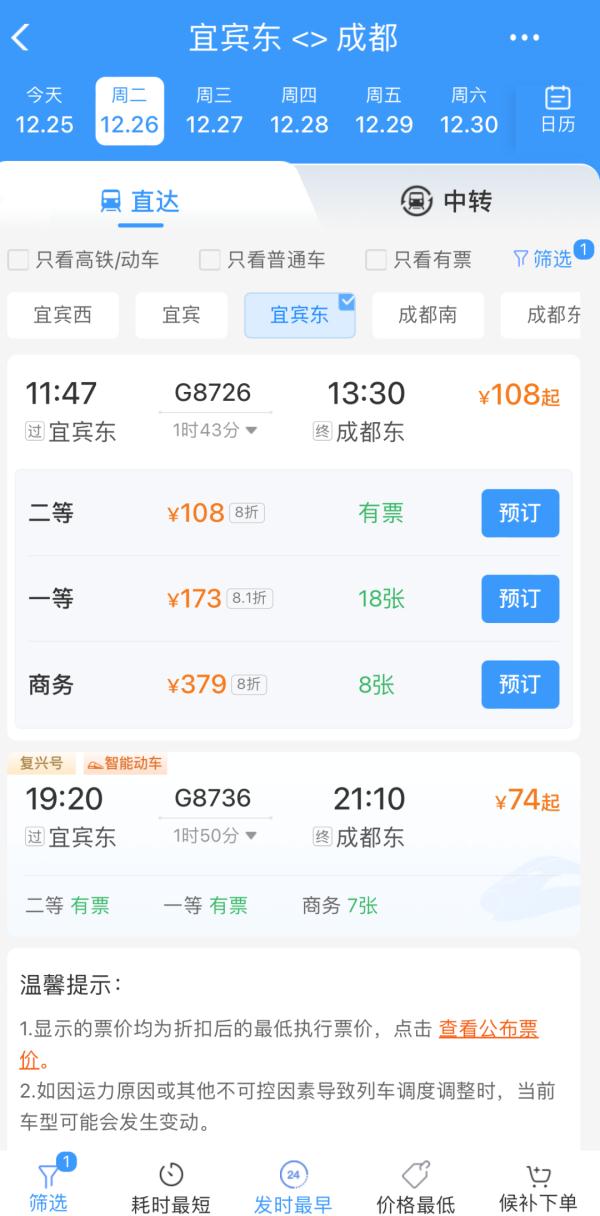Expand stops for G8726 1时43分
600x1216 pixels.
215,430
